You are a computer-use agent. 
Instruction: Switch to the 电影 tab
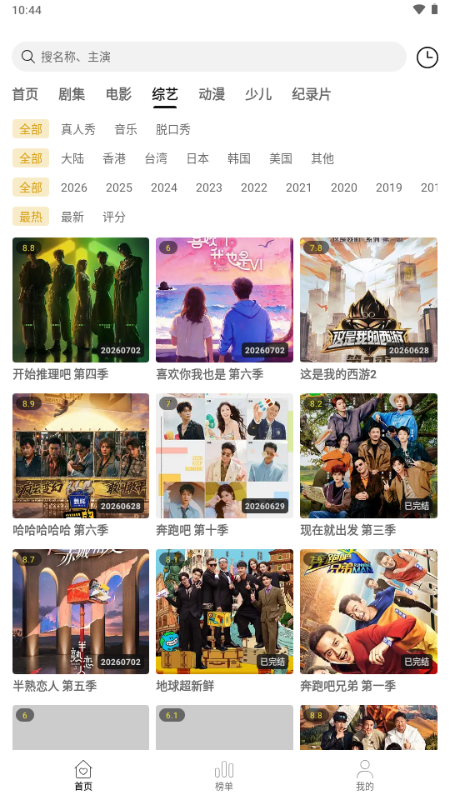tap(118, 94)
